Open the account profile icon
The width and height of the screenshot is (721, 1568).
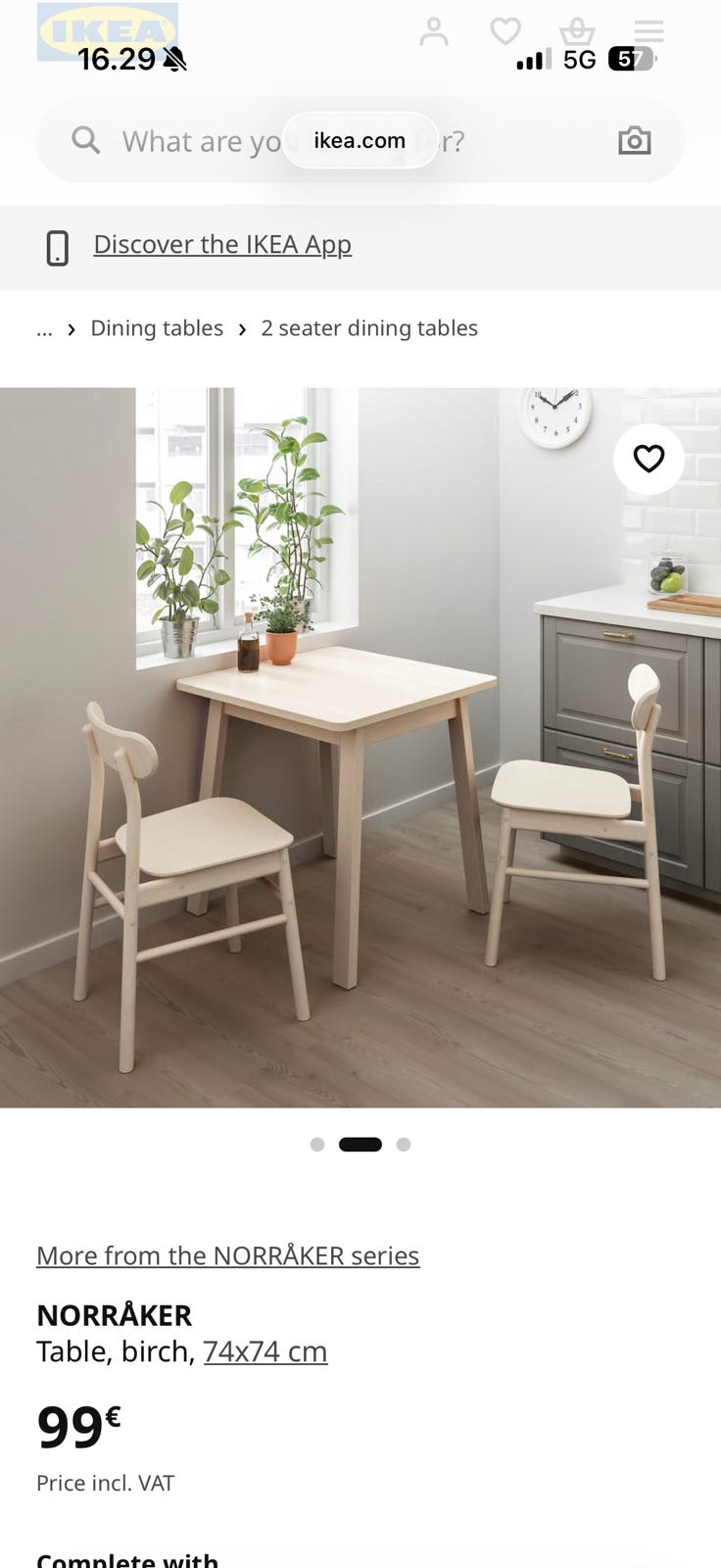pyautogui.click(x=434, y=32)
